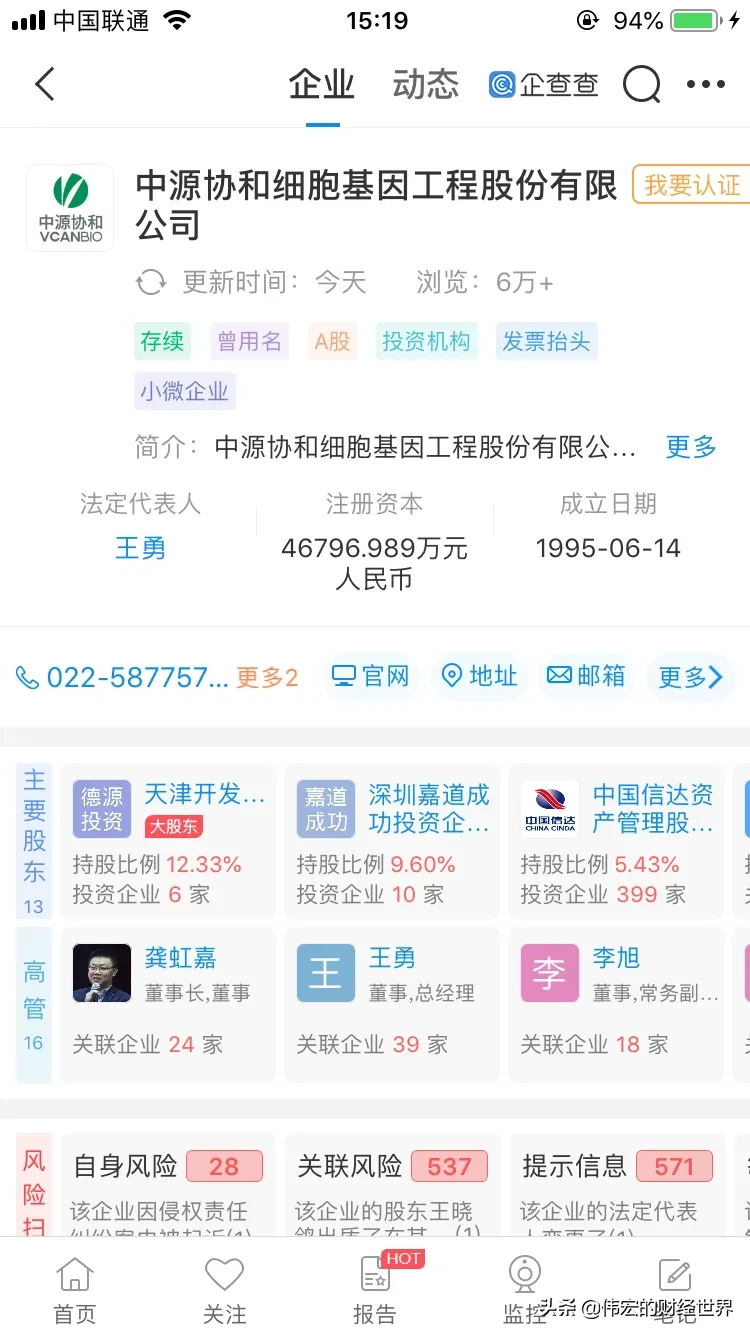Open the 邮箱 contact button
The height and width of the screenshot is (1334, 750).
[x=587, y=676]
